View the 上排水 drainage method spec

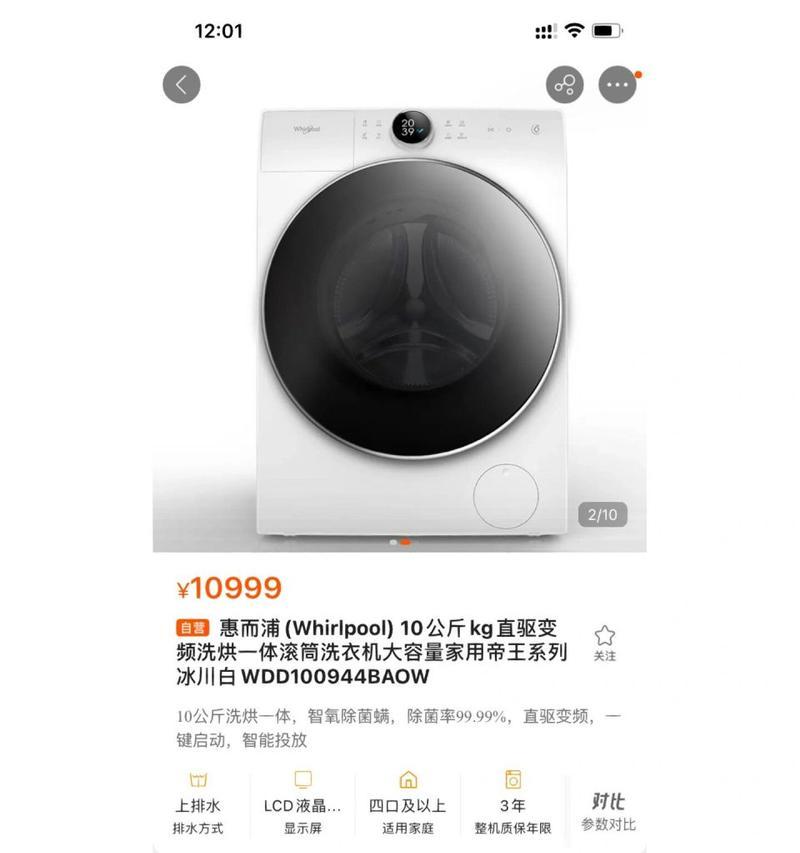[x=198, y=804]
